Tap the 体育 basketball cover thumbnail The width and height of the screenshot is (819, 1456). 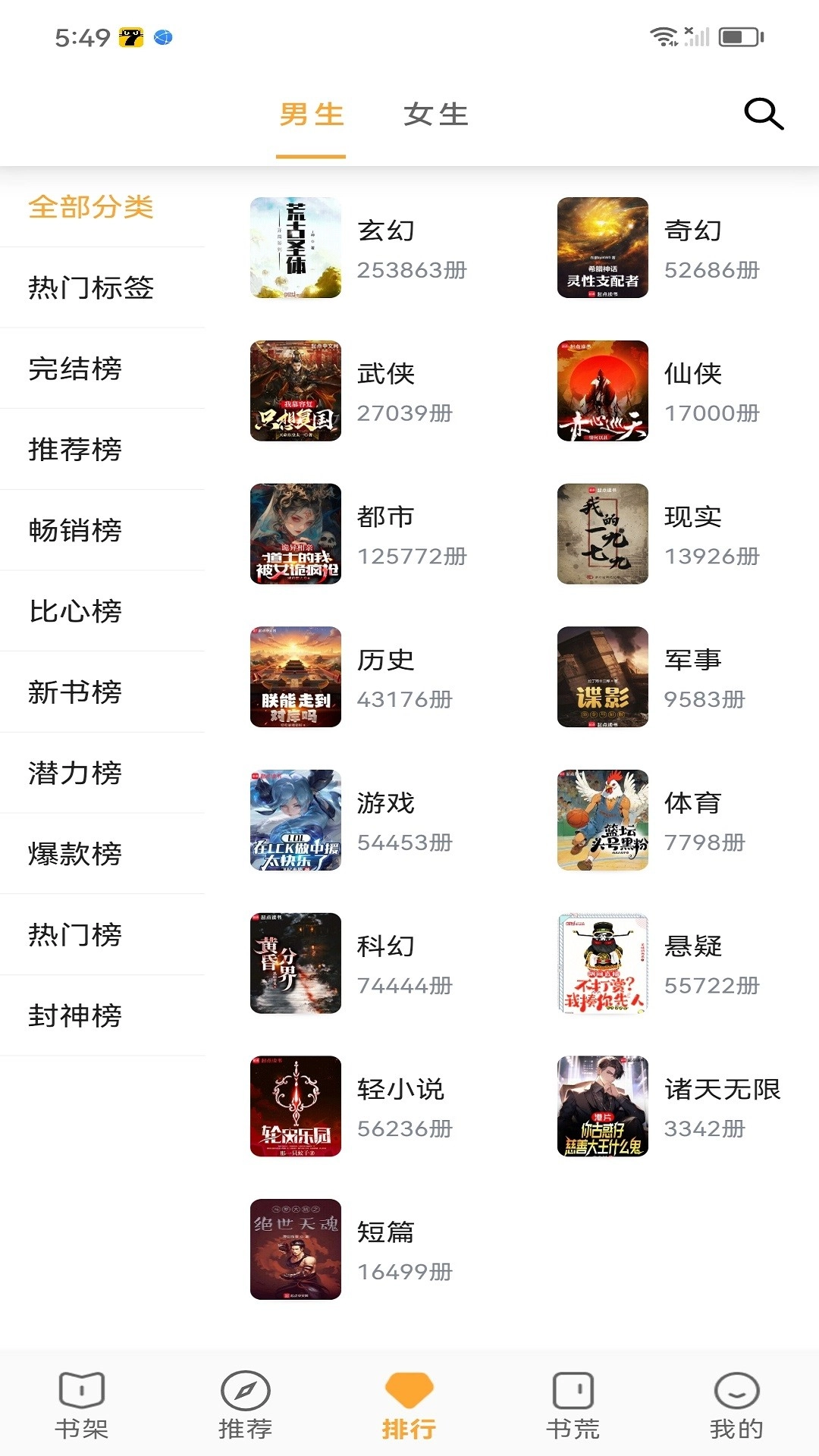tap(603, 820)
